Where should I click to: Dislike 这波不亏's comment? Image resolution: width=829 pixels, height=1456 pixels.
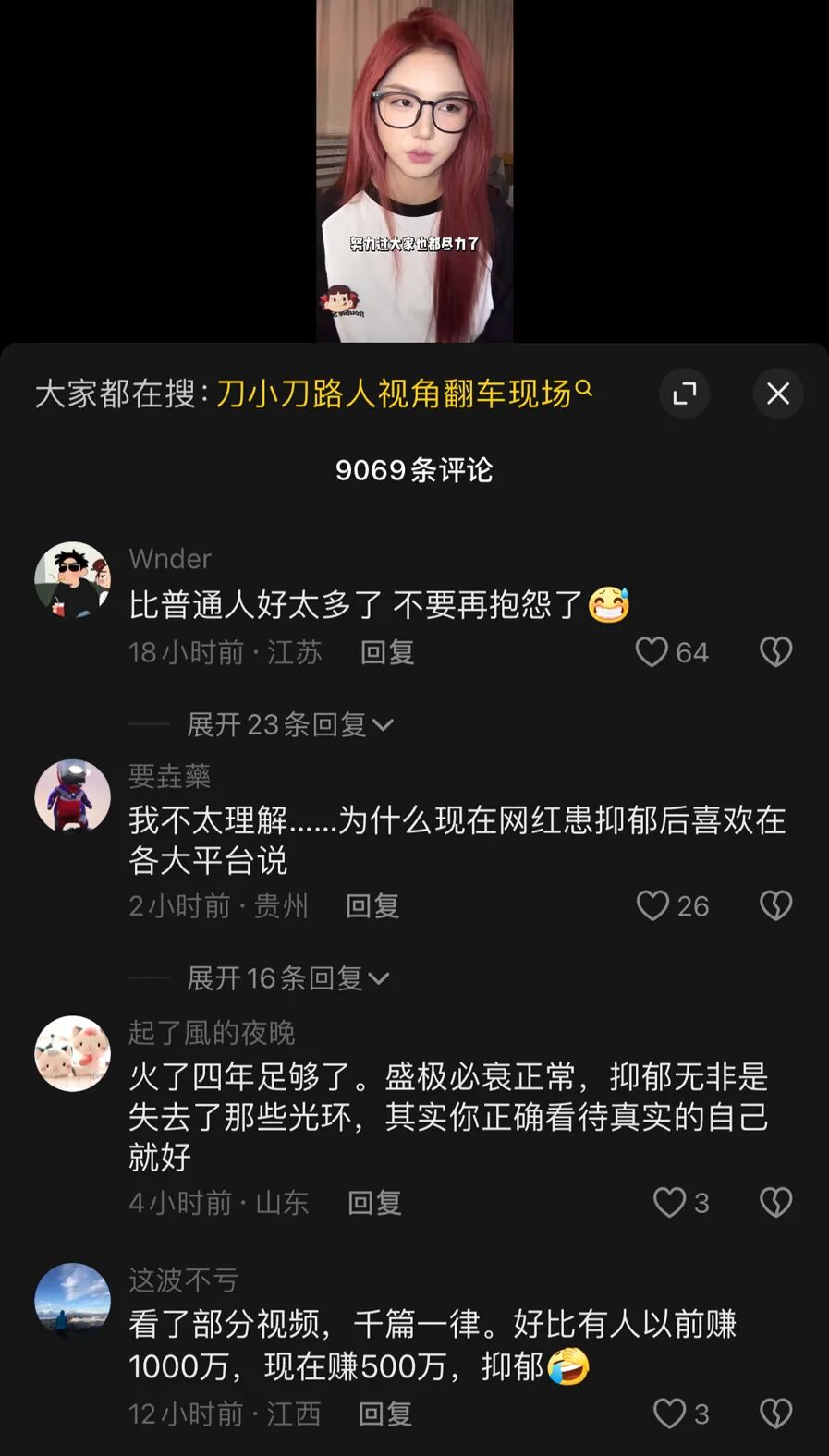776,1414
